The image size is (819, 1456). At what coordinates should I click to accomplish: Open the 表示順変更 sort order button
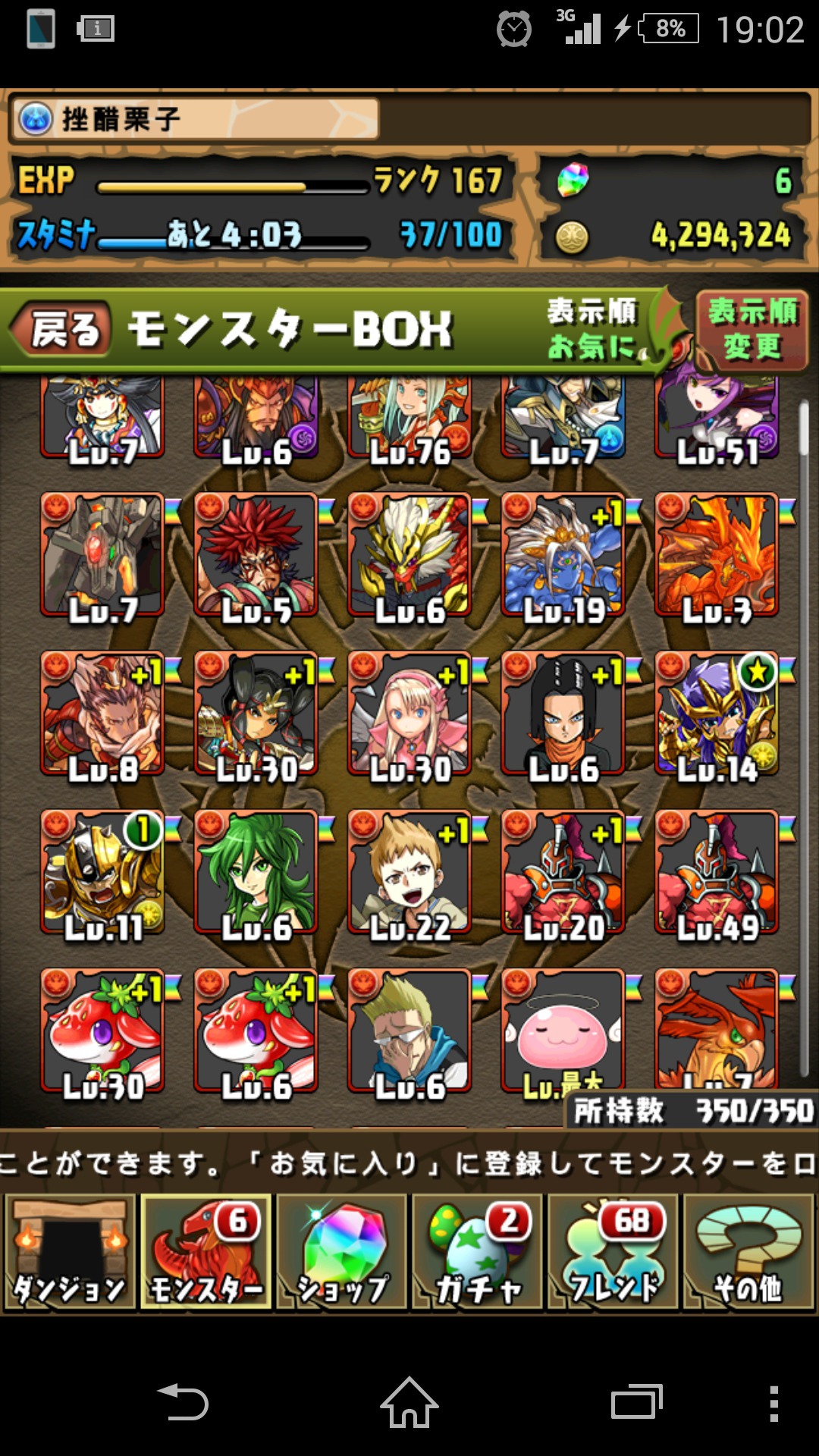[752, 331]
